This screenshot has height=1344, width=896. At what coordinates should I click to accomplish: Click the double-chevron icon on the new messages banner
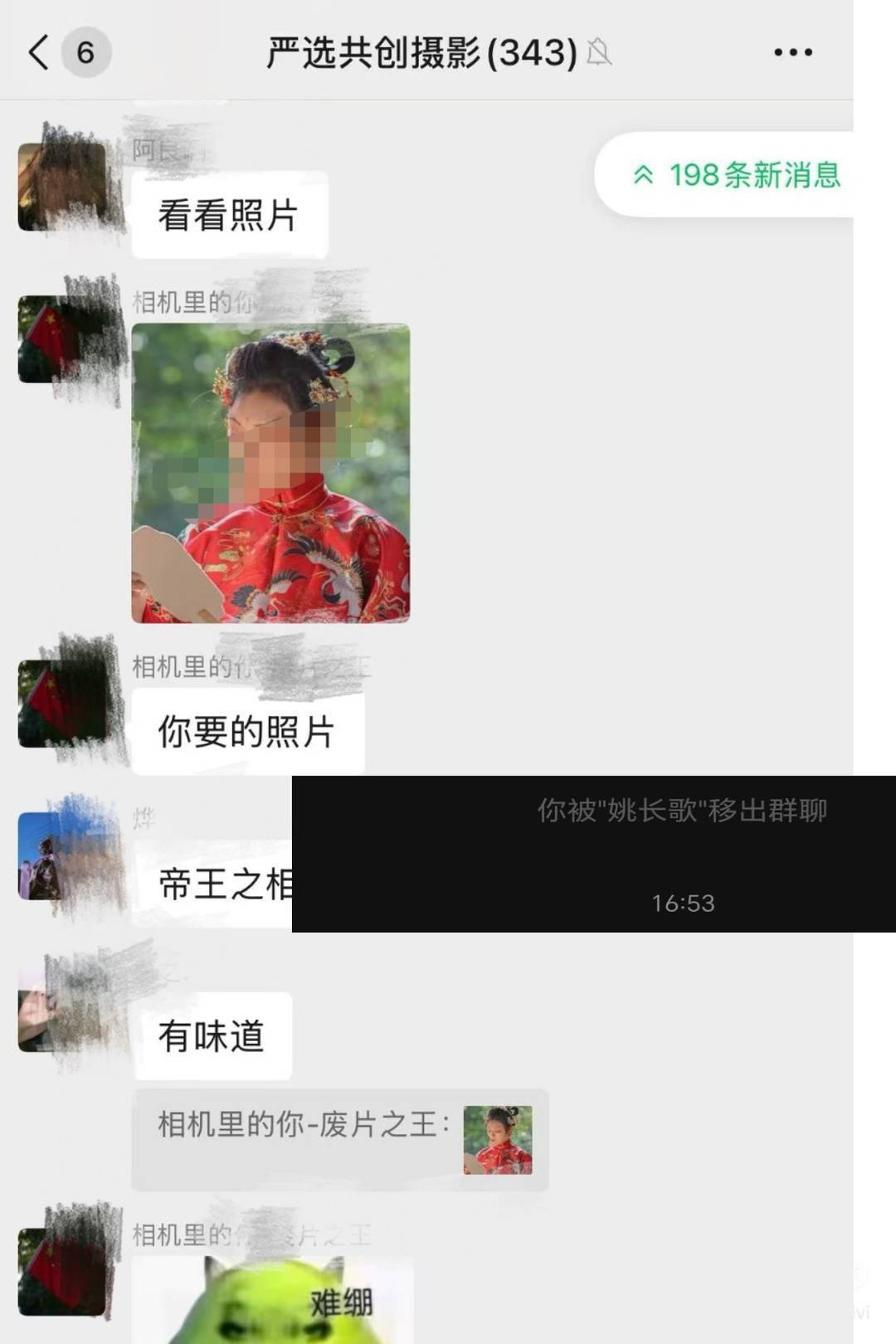[x=644, y=174]
